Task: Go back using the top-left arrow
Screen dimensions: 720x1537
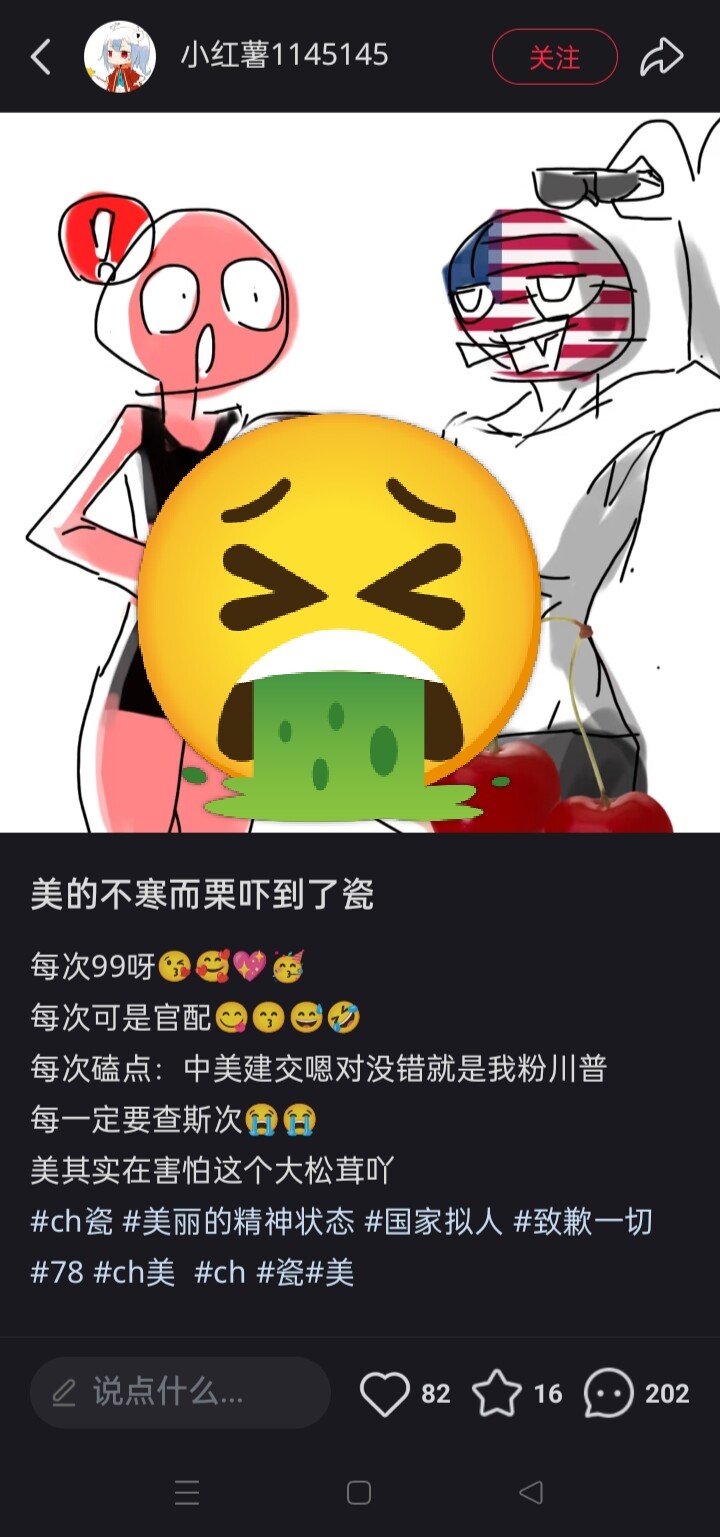Action: click(x=40, y=57)
